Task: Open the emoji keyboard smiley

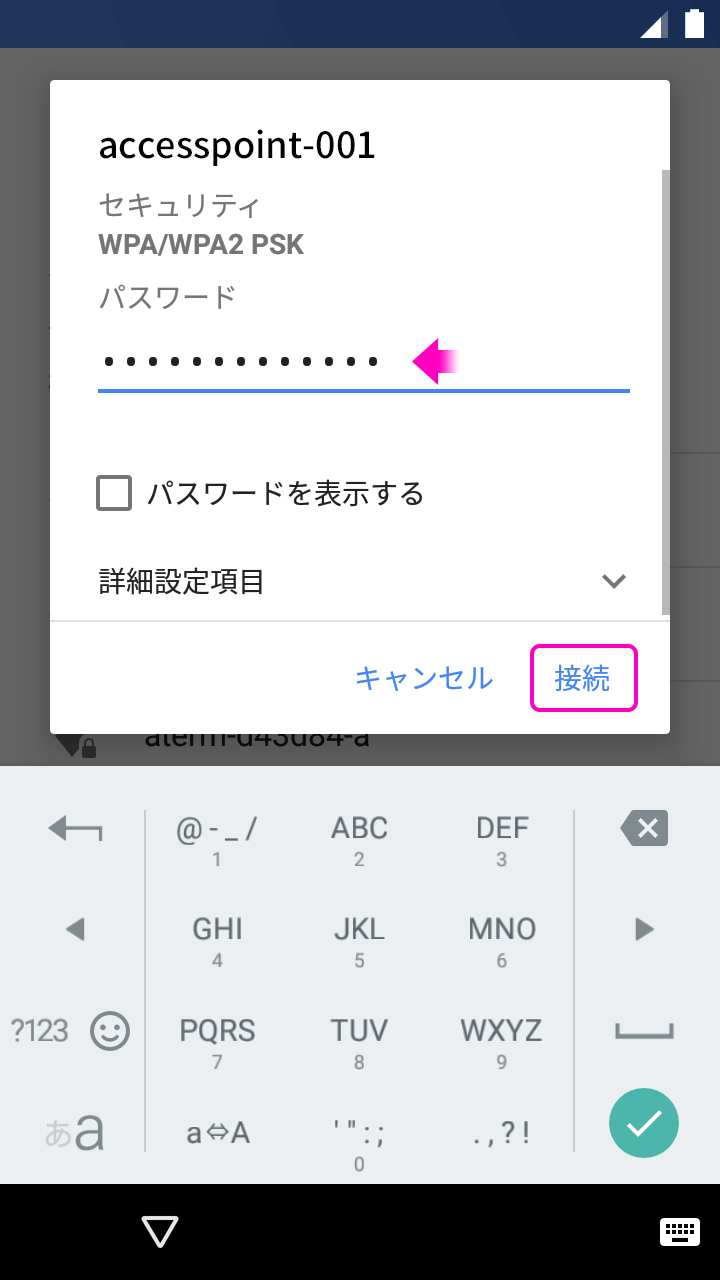Action: (x=110, y=1031)
